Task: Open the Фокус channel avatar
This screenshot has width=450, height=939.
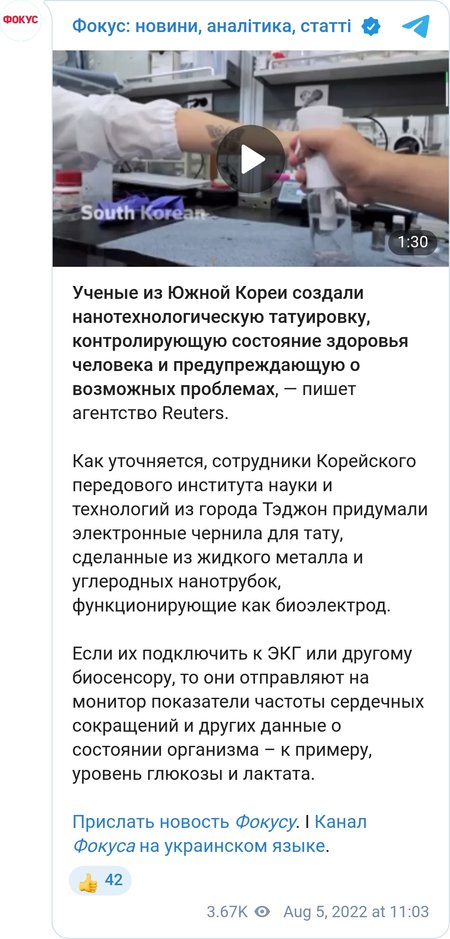Action: coord(20,20)
